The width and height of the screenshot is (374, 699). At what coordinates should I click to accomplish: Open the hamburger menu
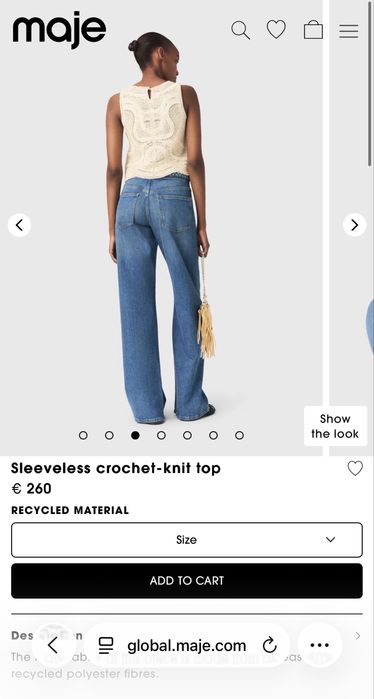click(x=349, y=31)
